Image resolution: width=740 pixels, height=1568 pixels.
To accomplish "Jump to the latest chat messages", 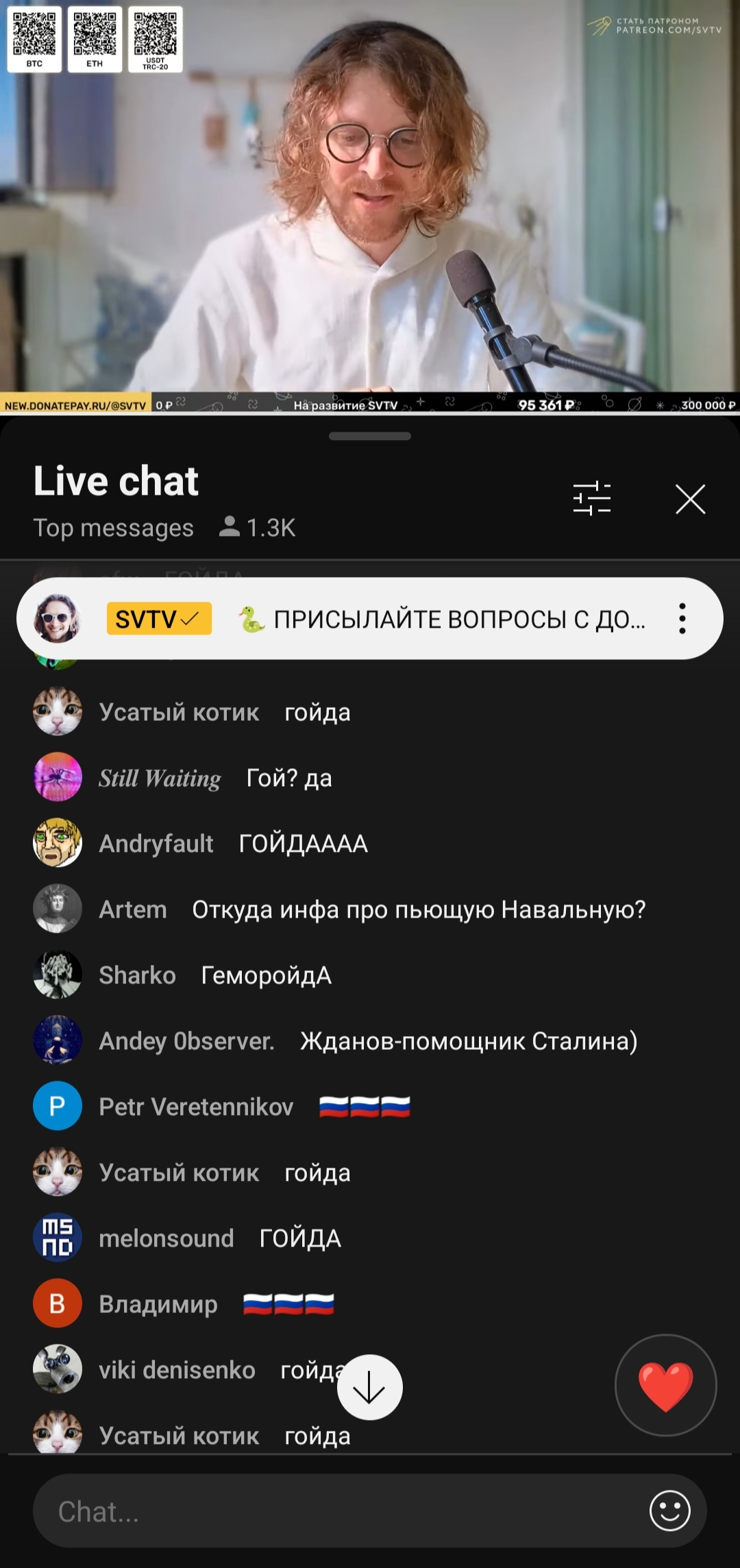I will (x=369, y=1388).
